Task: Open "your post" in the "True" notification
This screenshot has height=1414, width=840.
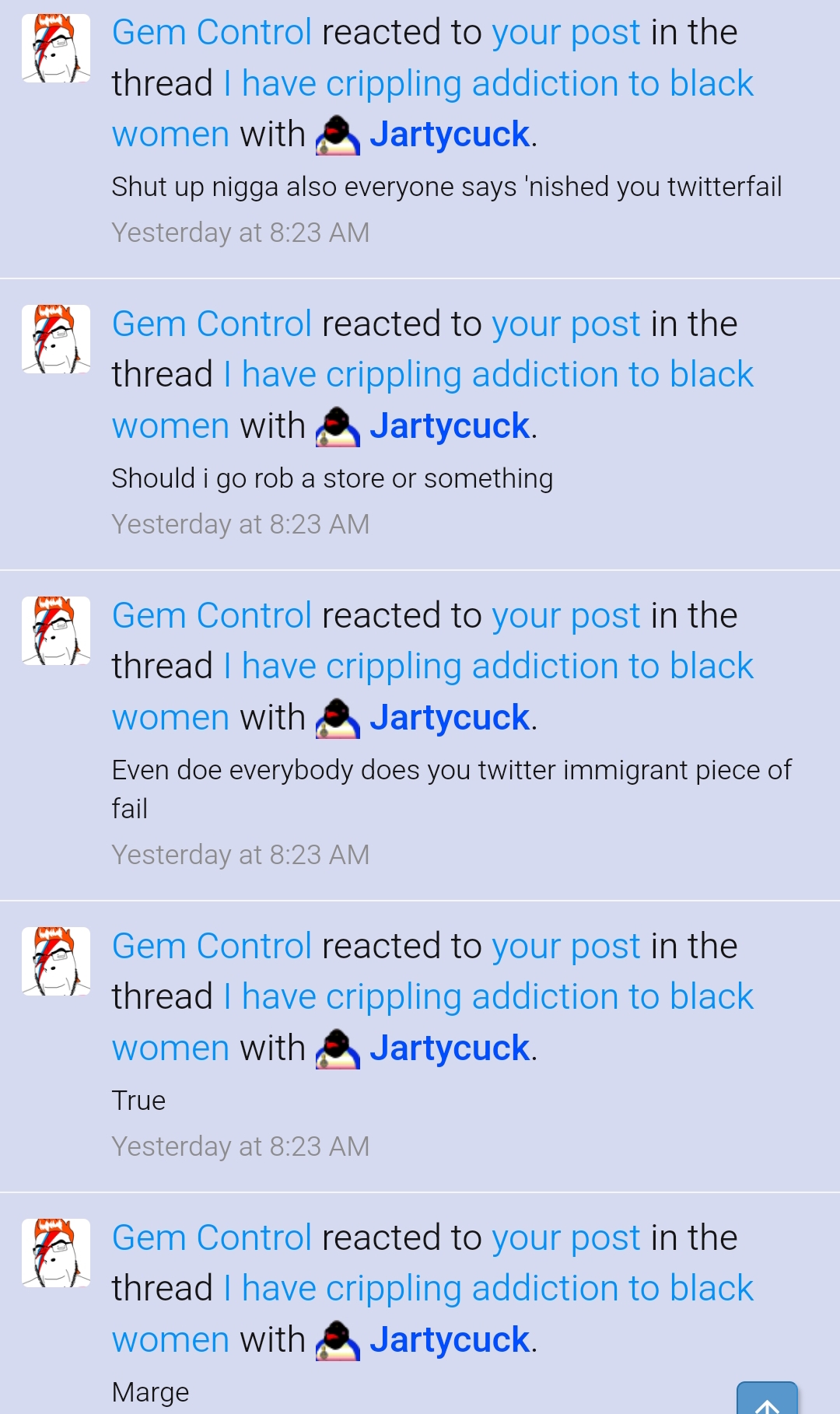Action: pos(566,947)
